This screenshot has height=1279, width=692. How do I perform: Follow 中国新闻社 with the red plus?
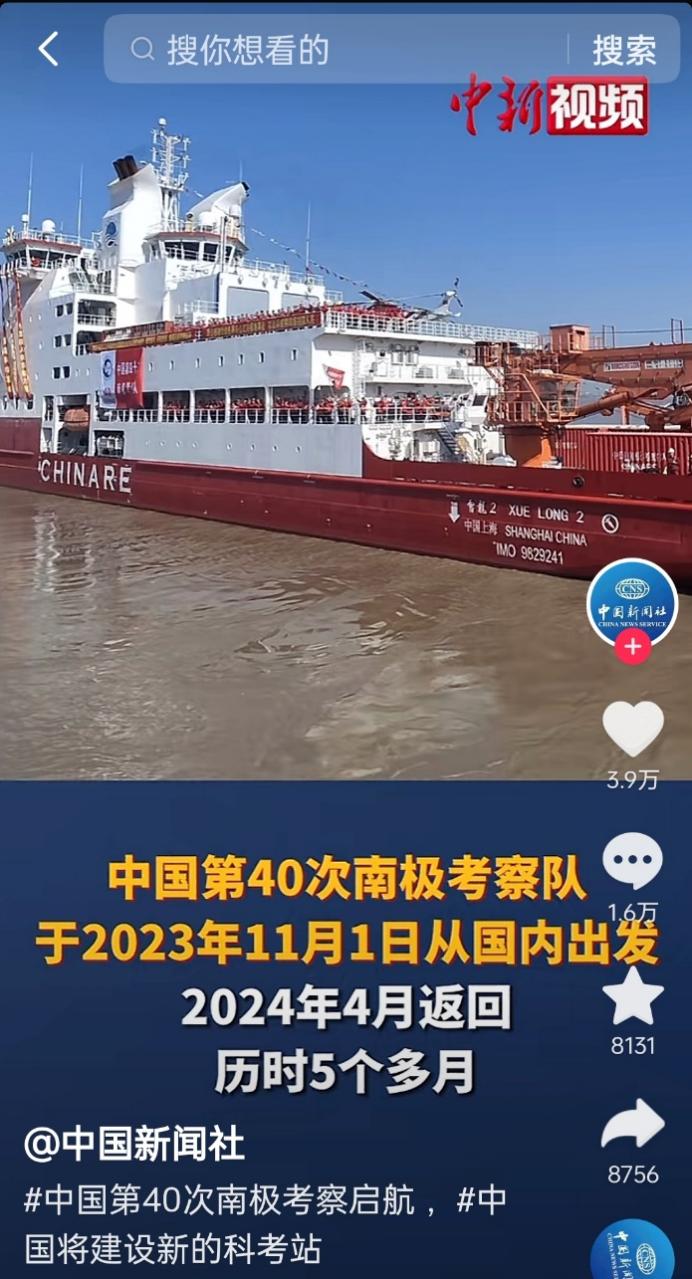[x=632, y=647]
